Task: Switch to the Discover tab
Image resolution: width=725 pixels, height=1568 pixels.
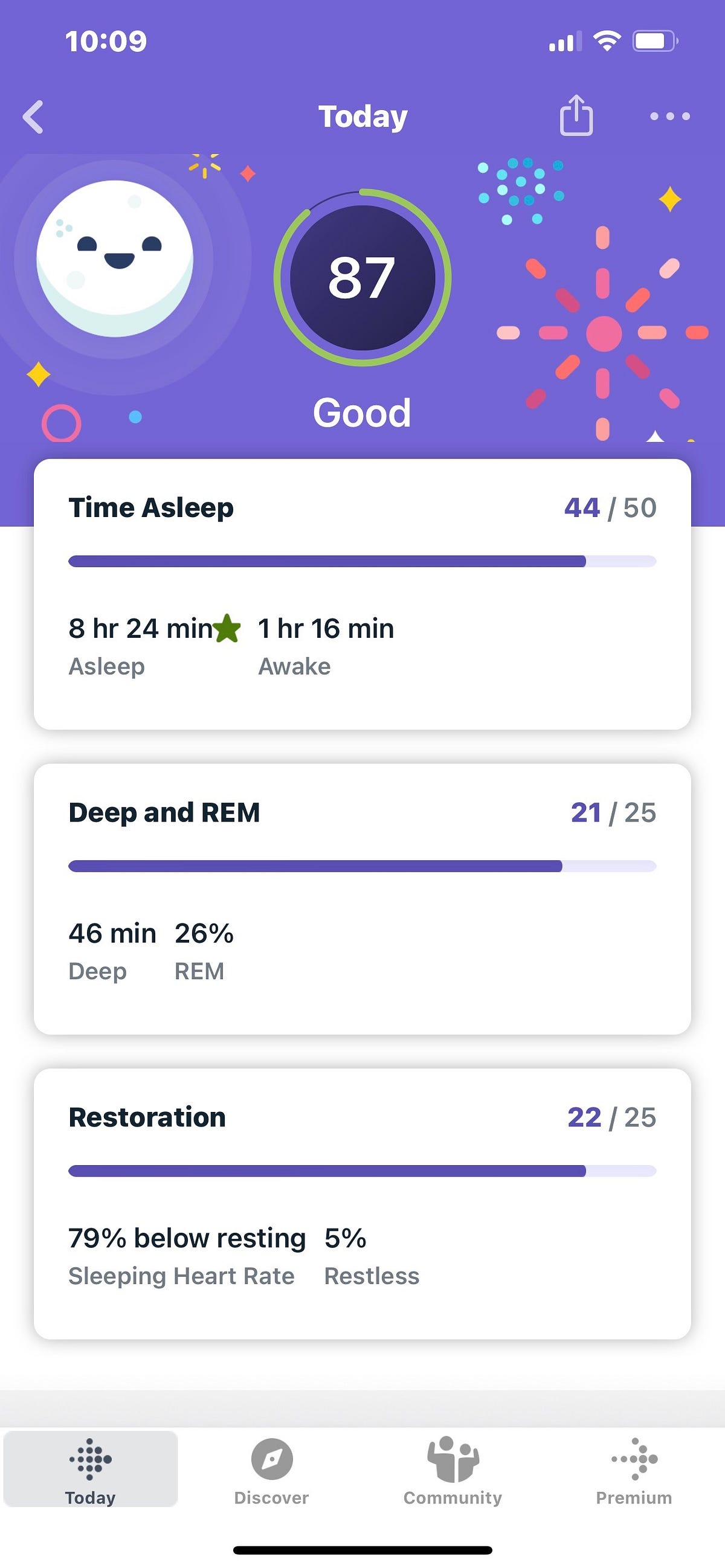Action: click(x=271, y=1469)
